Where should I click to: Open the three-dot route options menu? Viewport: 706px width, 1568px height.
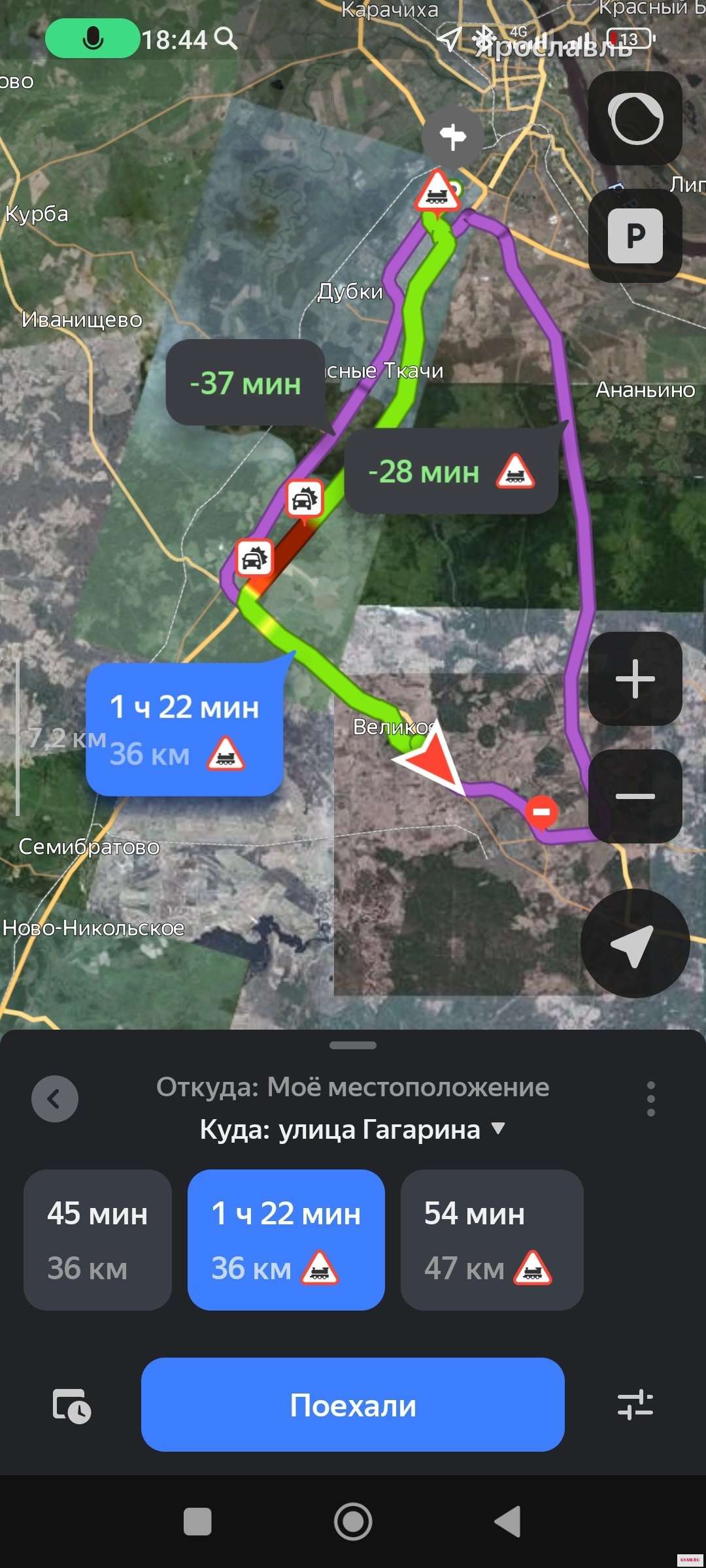(650, 1099)
